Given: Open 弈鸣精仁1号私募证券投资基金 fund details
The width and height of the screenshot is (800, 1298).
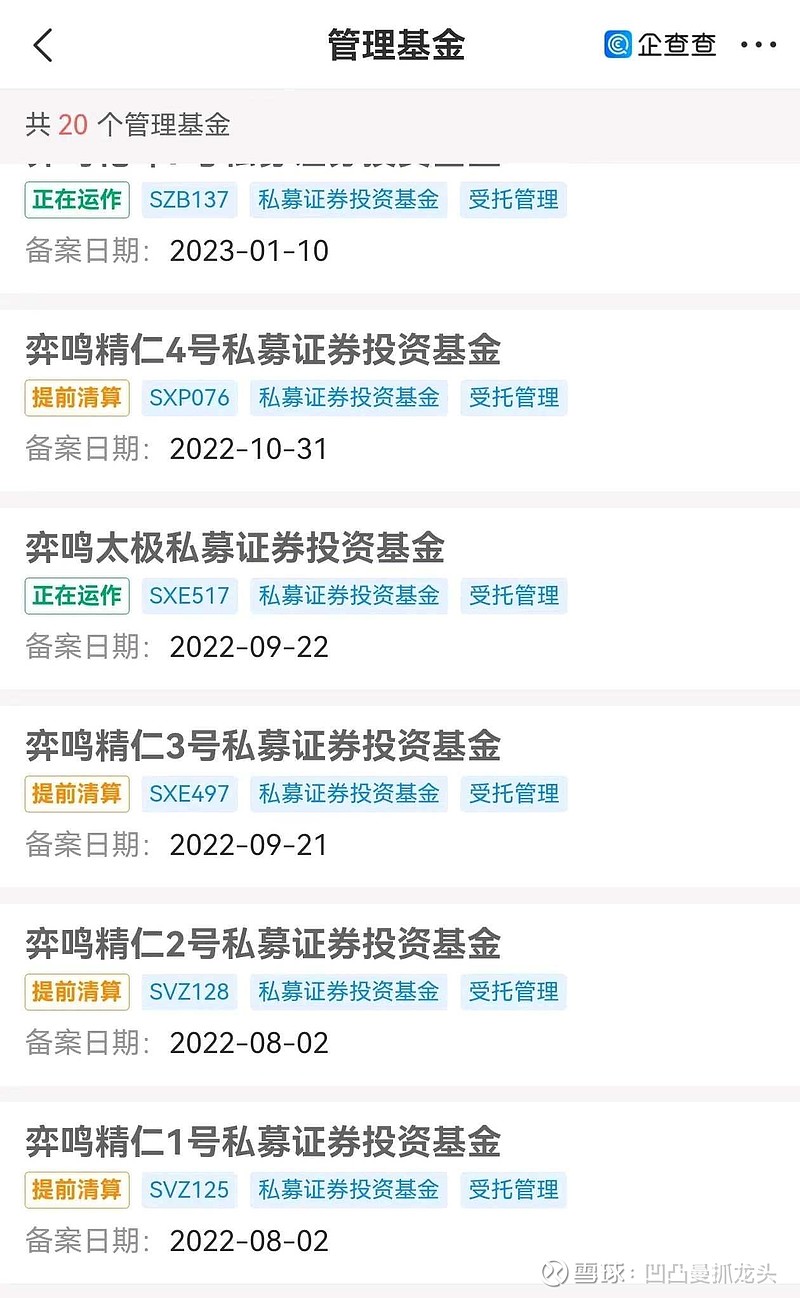Looking at the screenshot, I should pos(400,1192).
